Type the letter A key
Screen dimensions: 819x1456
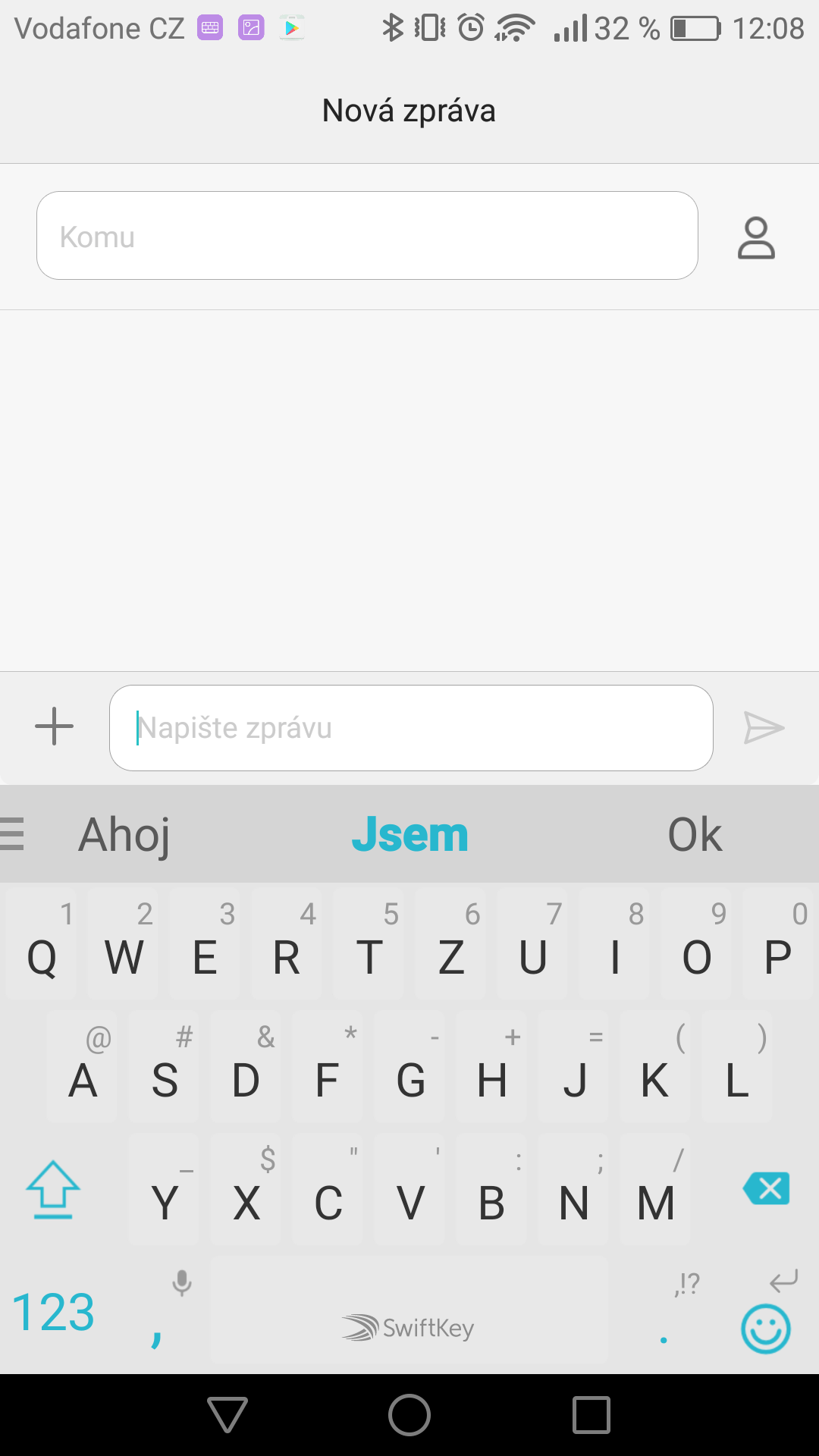pyautogui.click(x=83, y=1067)
